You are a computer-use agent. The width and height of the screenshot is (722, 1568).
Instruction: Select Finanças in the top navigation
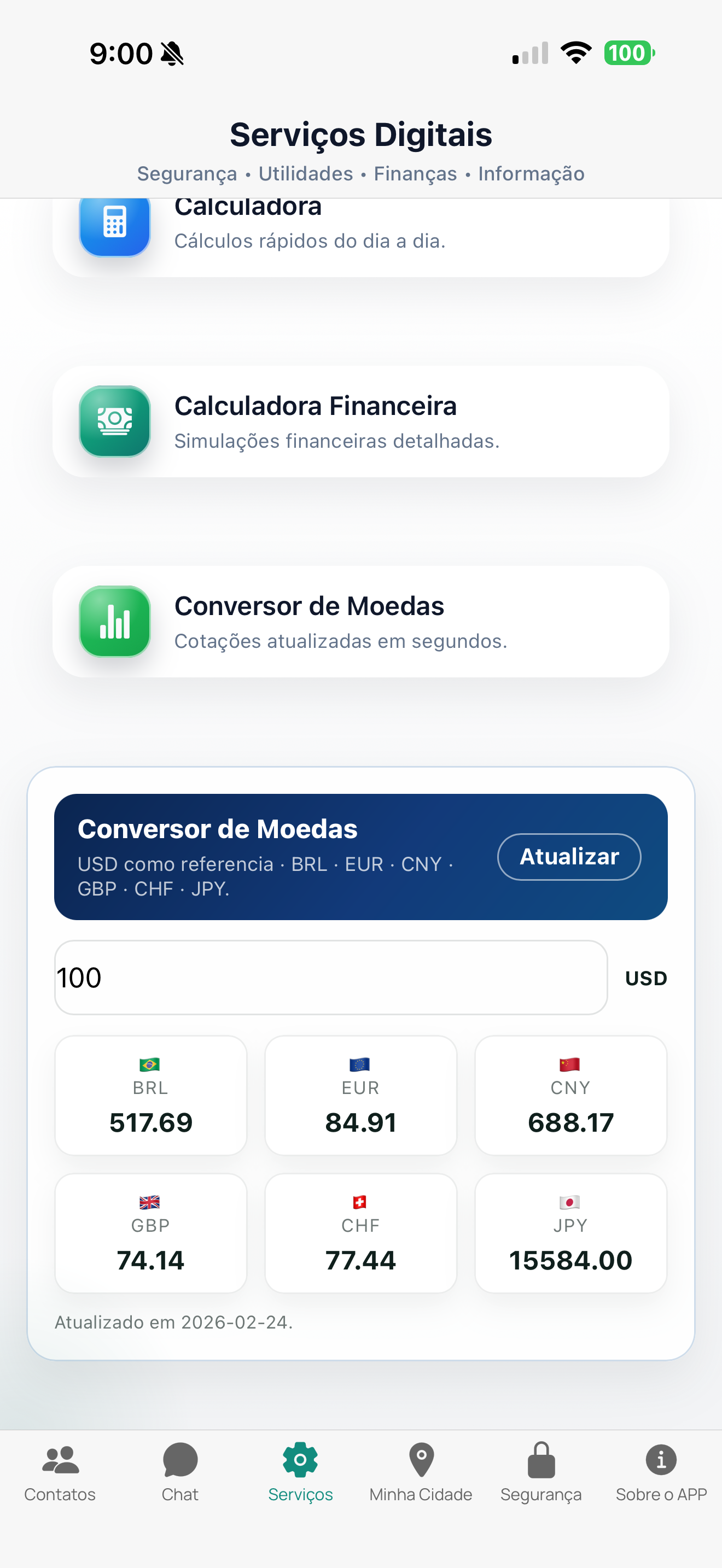tap(416, 173)
